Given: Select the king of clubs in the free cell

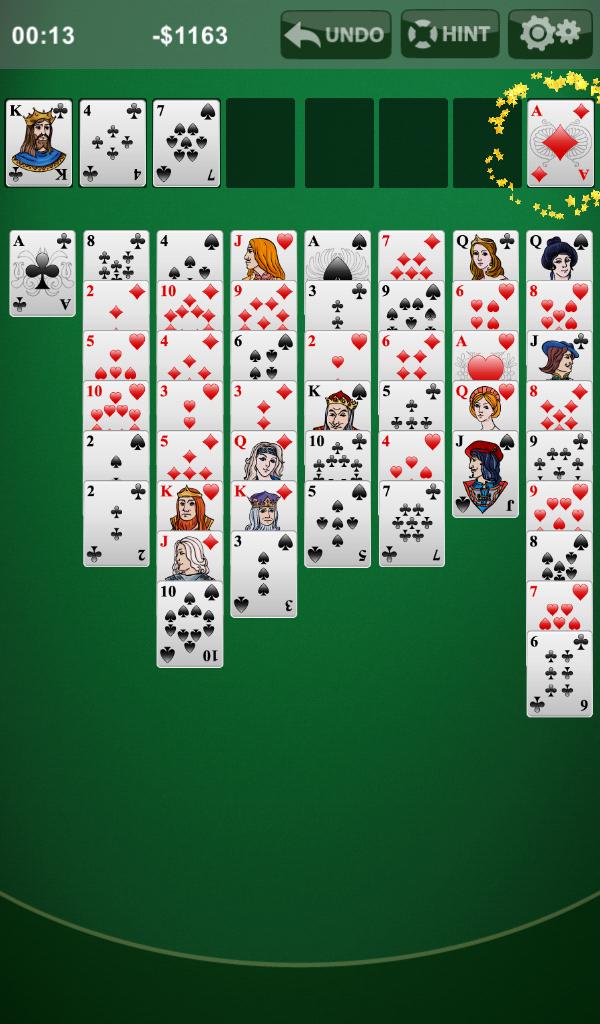Looking at the screenshot, I should 39,143.
